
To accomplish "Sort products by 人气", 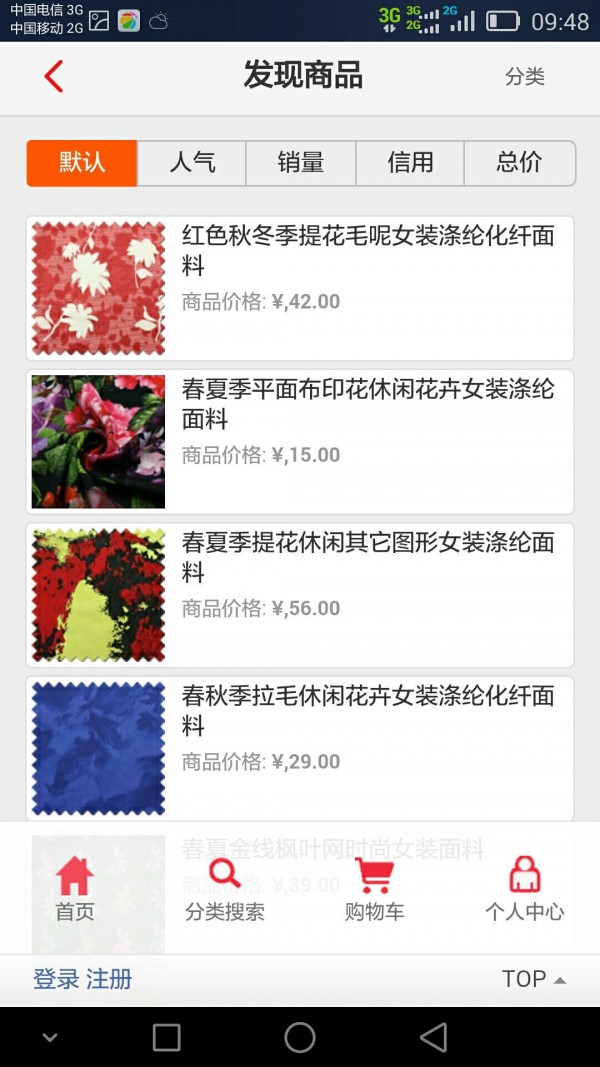I will (192, 163).
